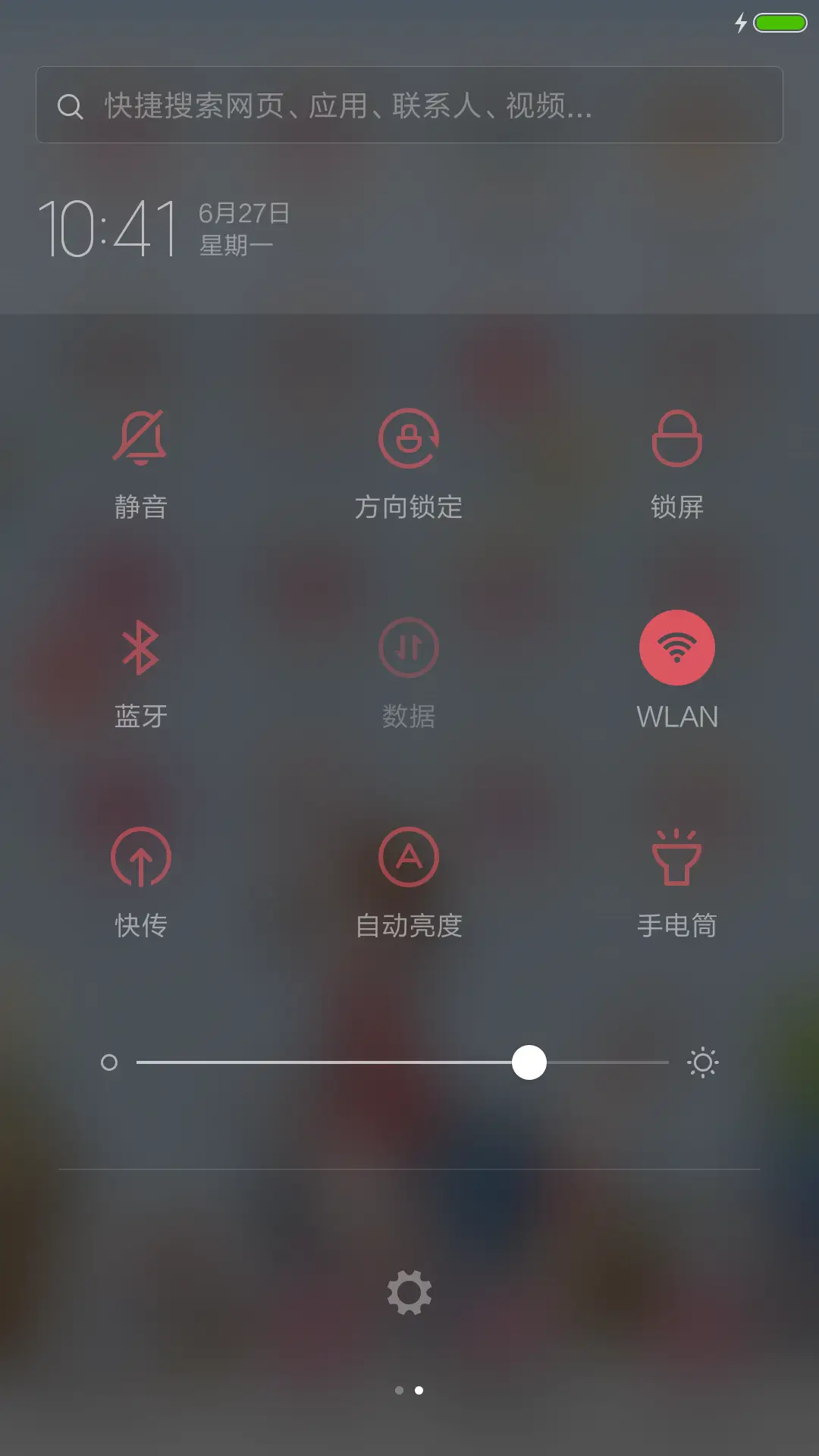Tap the high brightness sun icon
Screen dimensions: 819x1456
pyautogui.click(x=702, y=1062)
